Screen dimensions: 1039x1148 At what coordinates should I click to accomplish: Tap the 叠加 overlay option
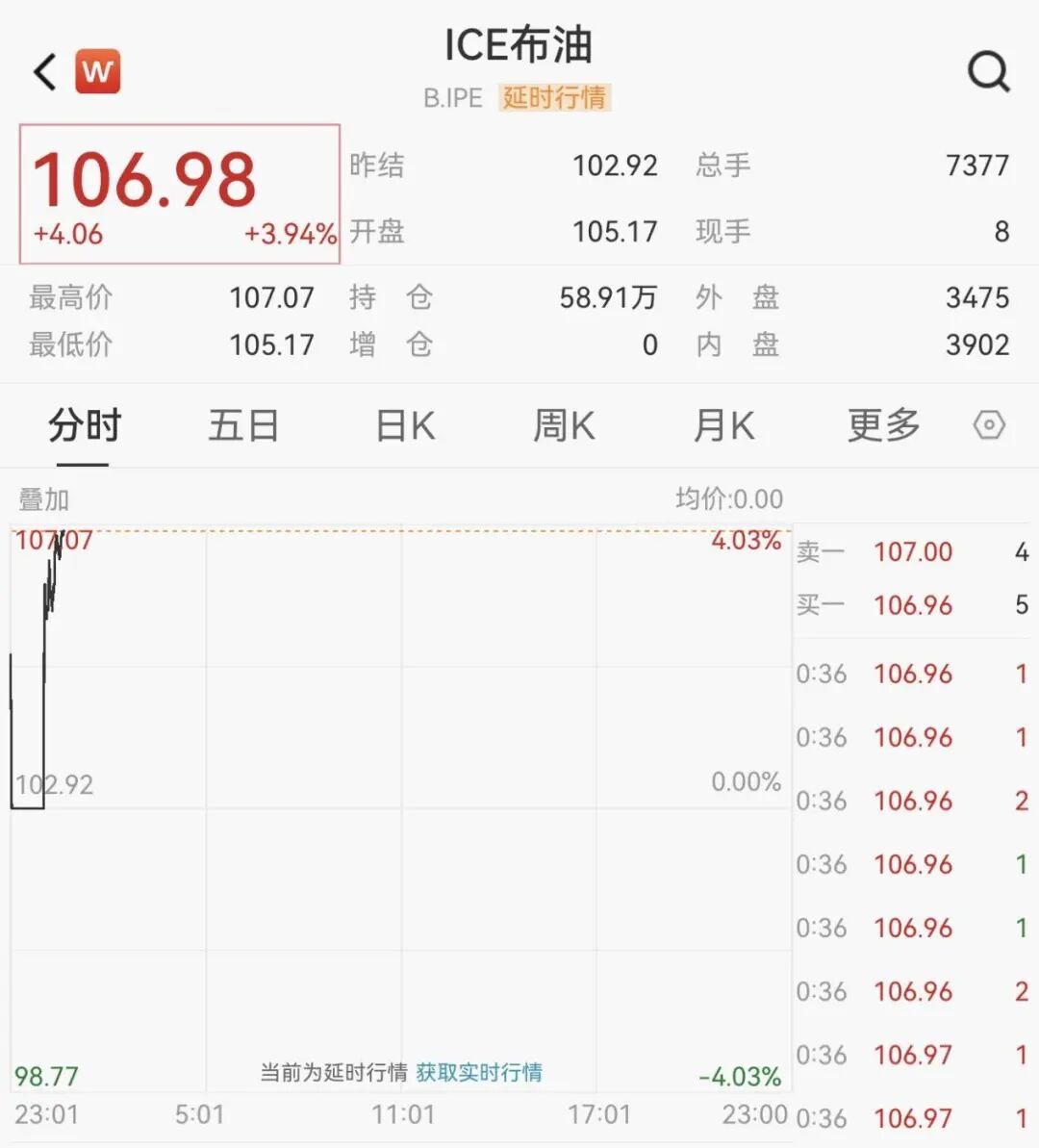point(44,499)
